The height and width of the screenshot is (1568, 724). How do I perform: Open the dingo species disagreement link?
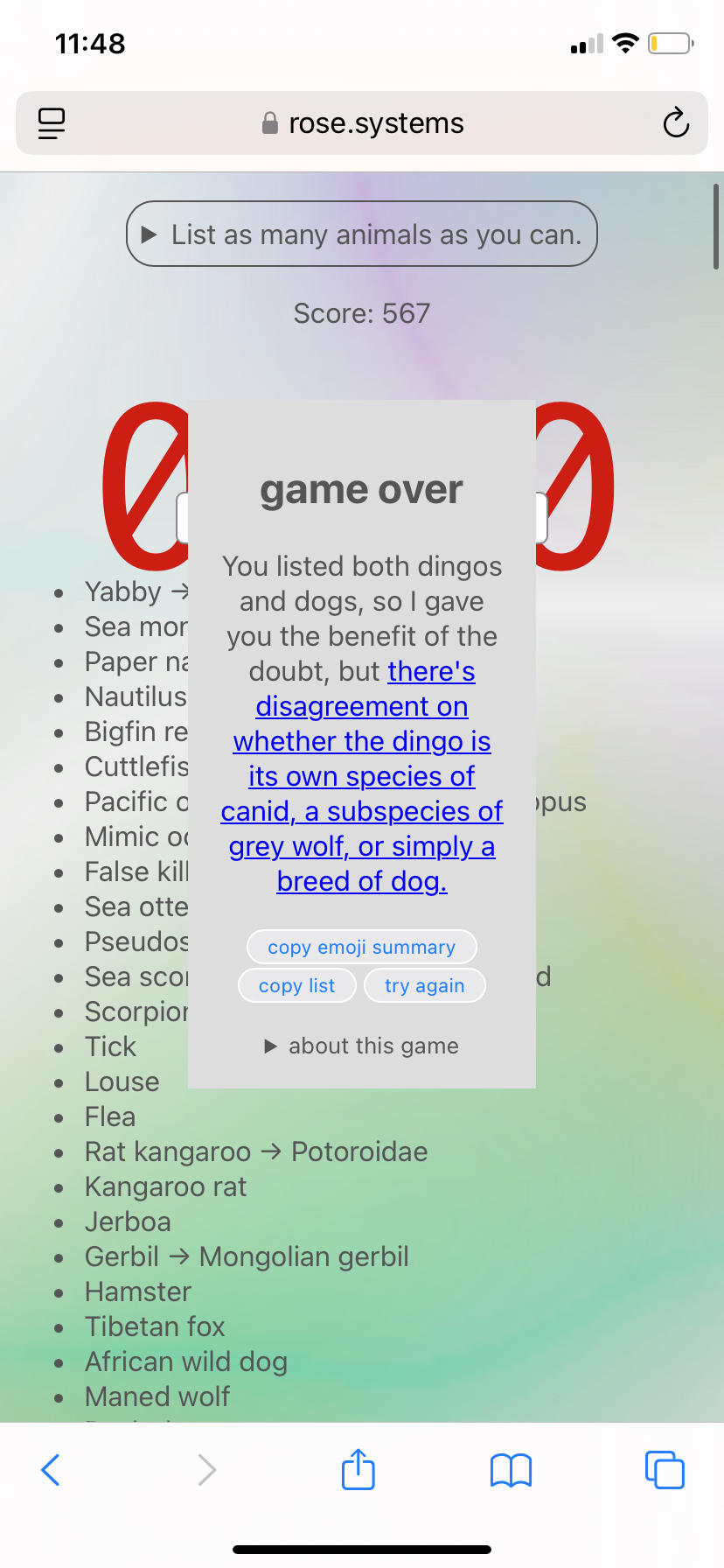click(x=361, y=776)
